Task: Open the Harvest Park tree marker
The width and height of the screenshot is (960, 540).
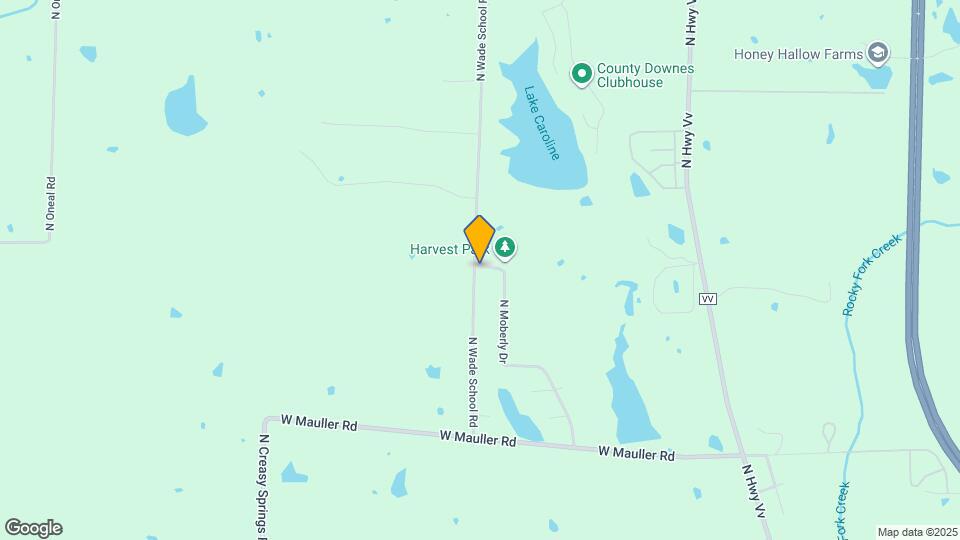Action: (x=506, y=246)
